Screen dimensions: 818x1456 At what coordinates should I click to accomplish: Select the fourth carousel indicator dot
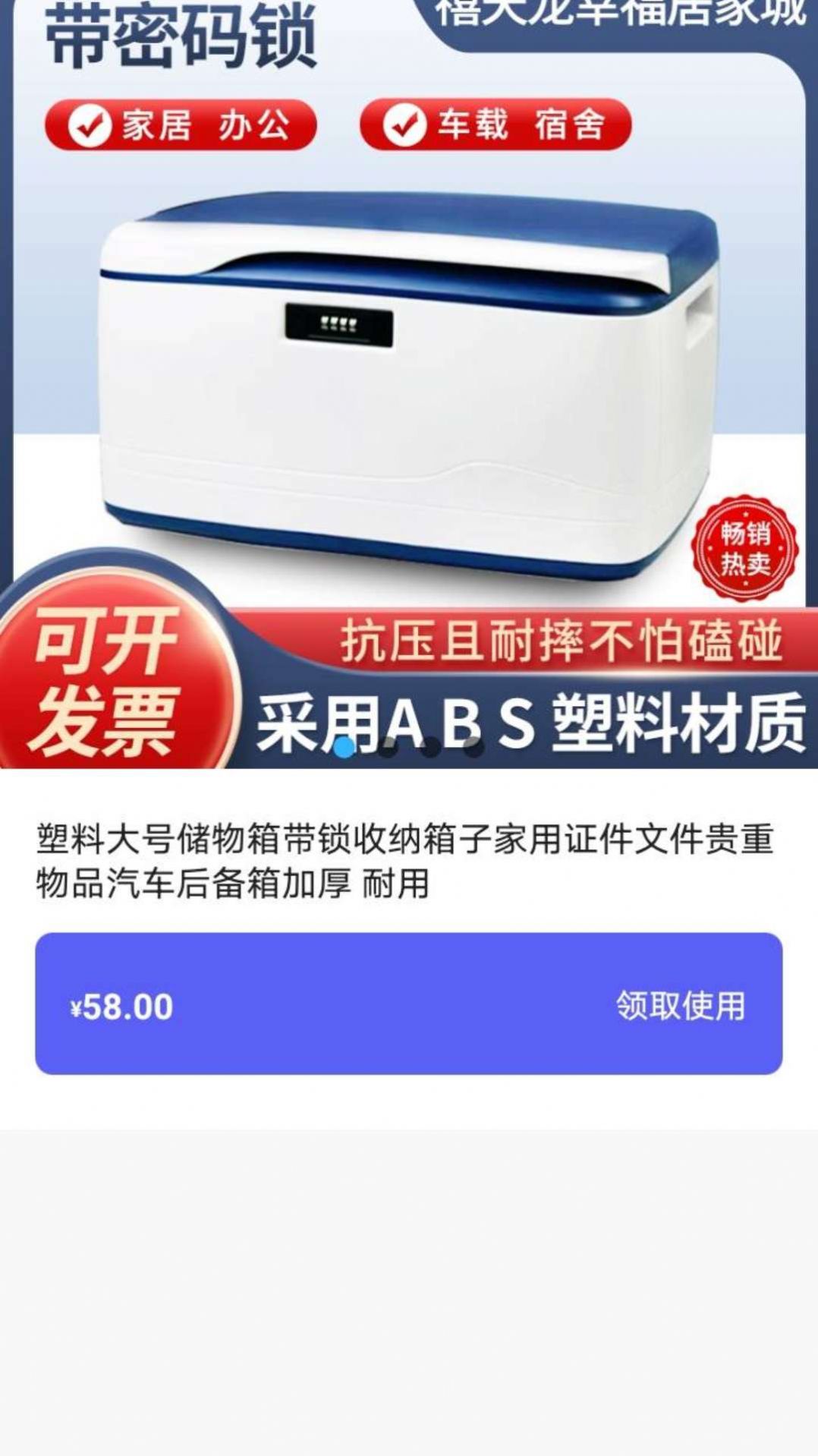[x=476, y=750]
